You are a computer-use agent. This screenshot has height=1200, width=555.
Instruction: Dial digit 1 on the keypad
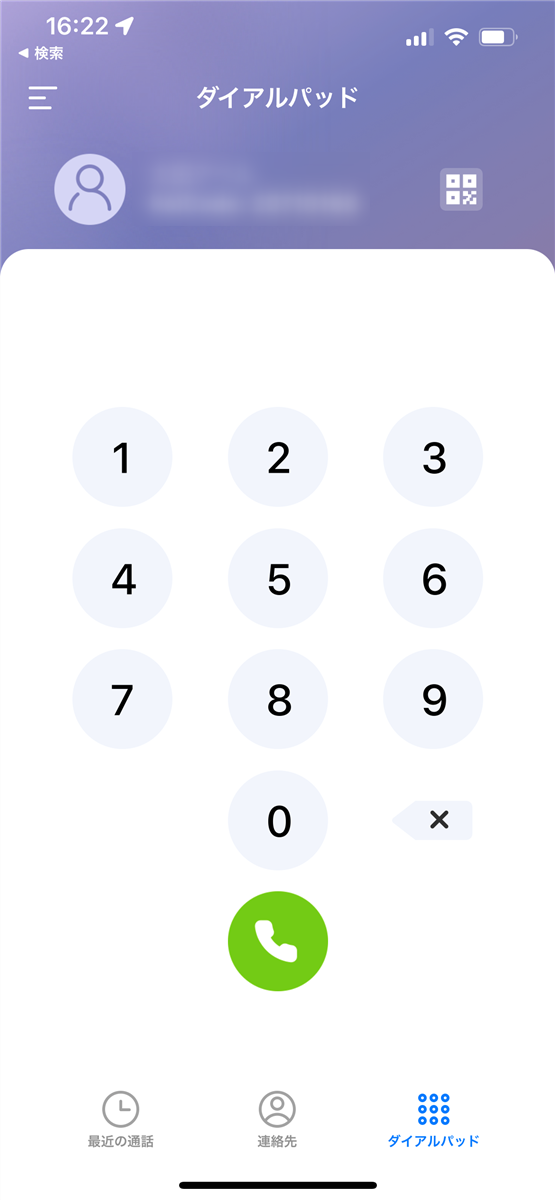coord(122,459)
